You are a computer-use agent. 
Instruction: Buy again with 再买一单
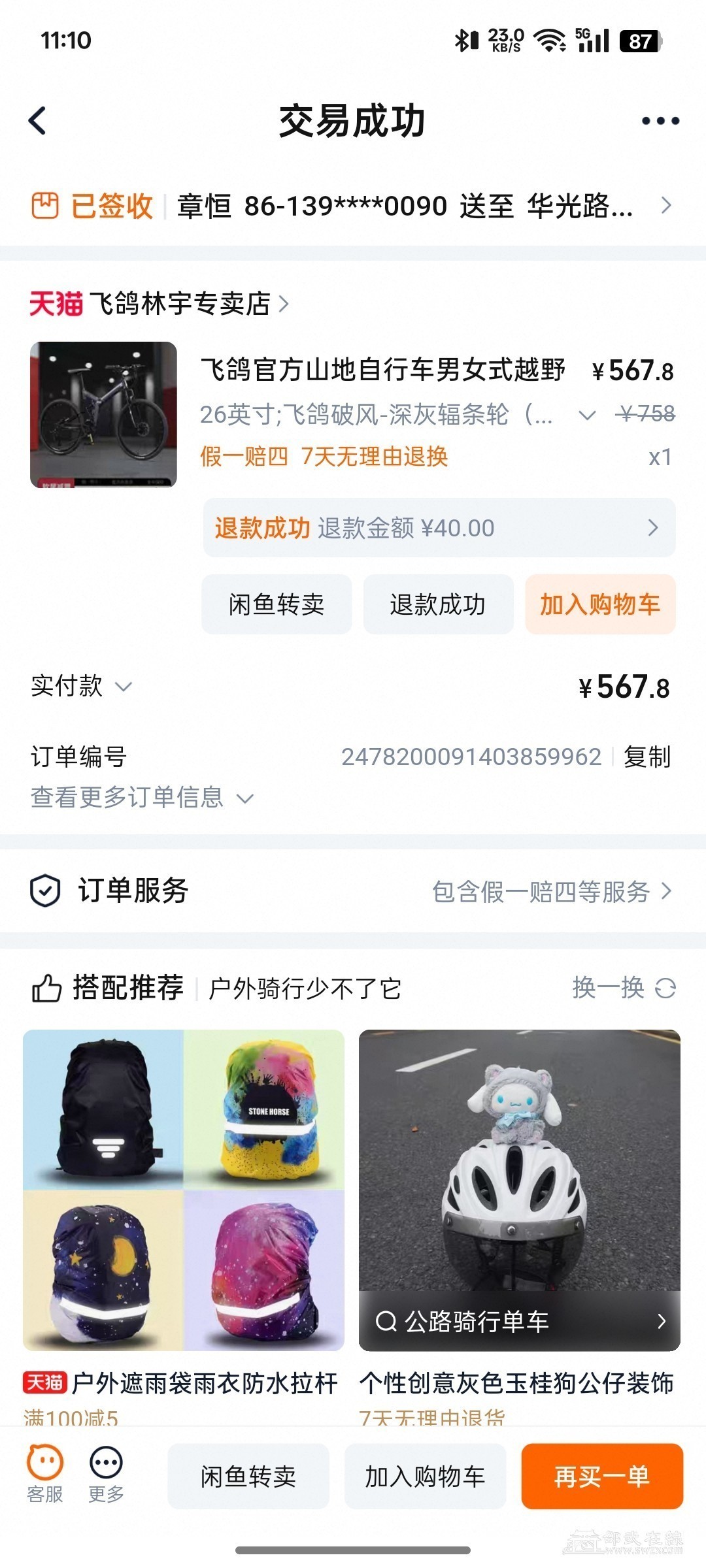click(601, 1477)
